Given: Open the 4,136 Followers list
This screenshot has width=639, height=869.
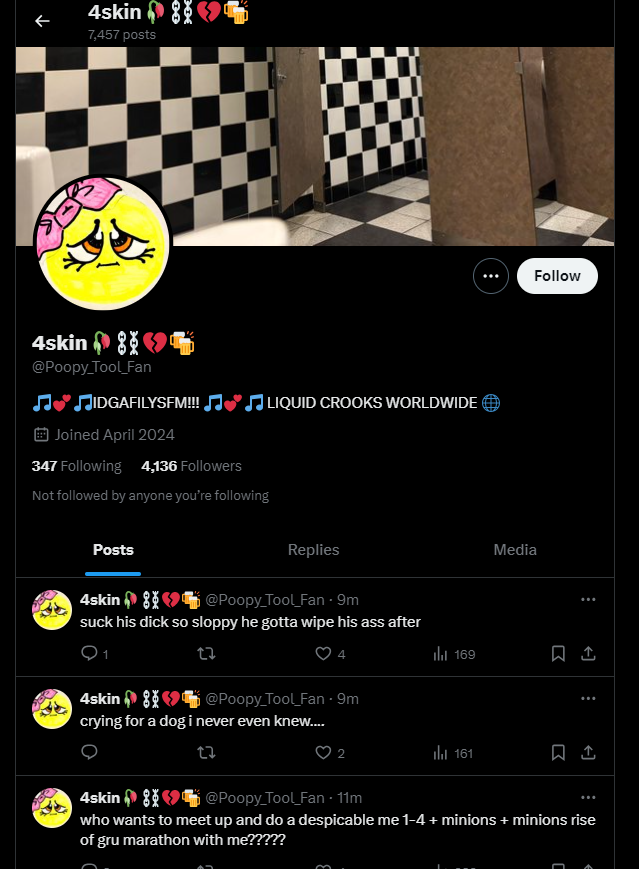Looking at the screenshot, I should click(x=191, y=466).
